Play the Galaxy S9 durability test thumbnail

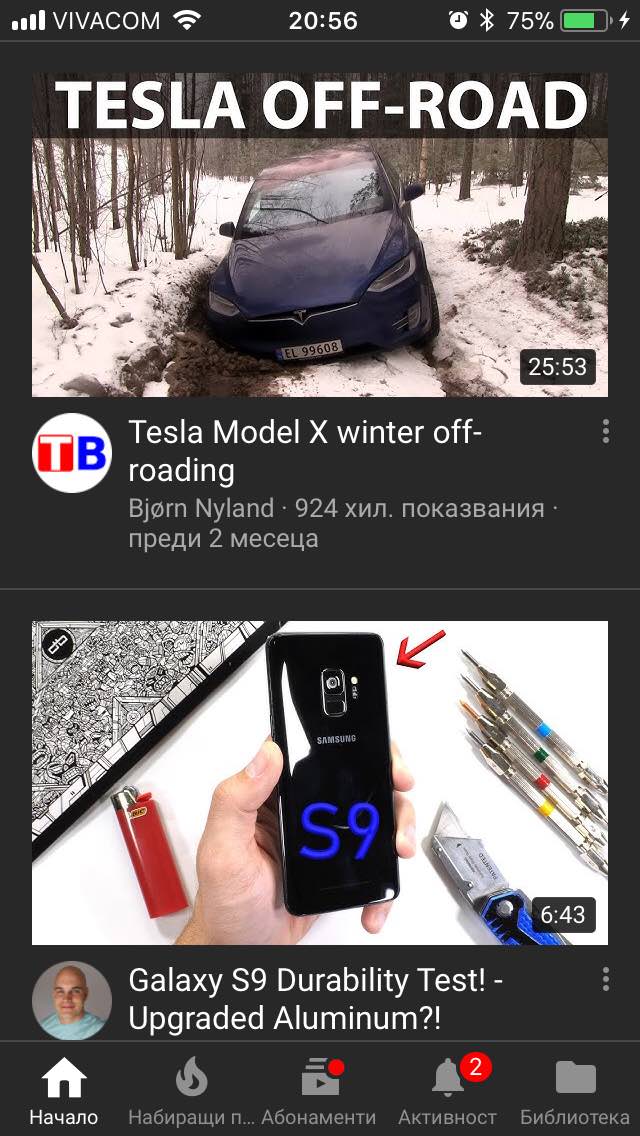click(320, 782)
